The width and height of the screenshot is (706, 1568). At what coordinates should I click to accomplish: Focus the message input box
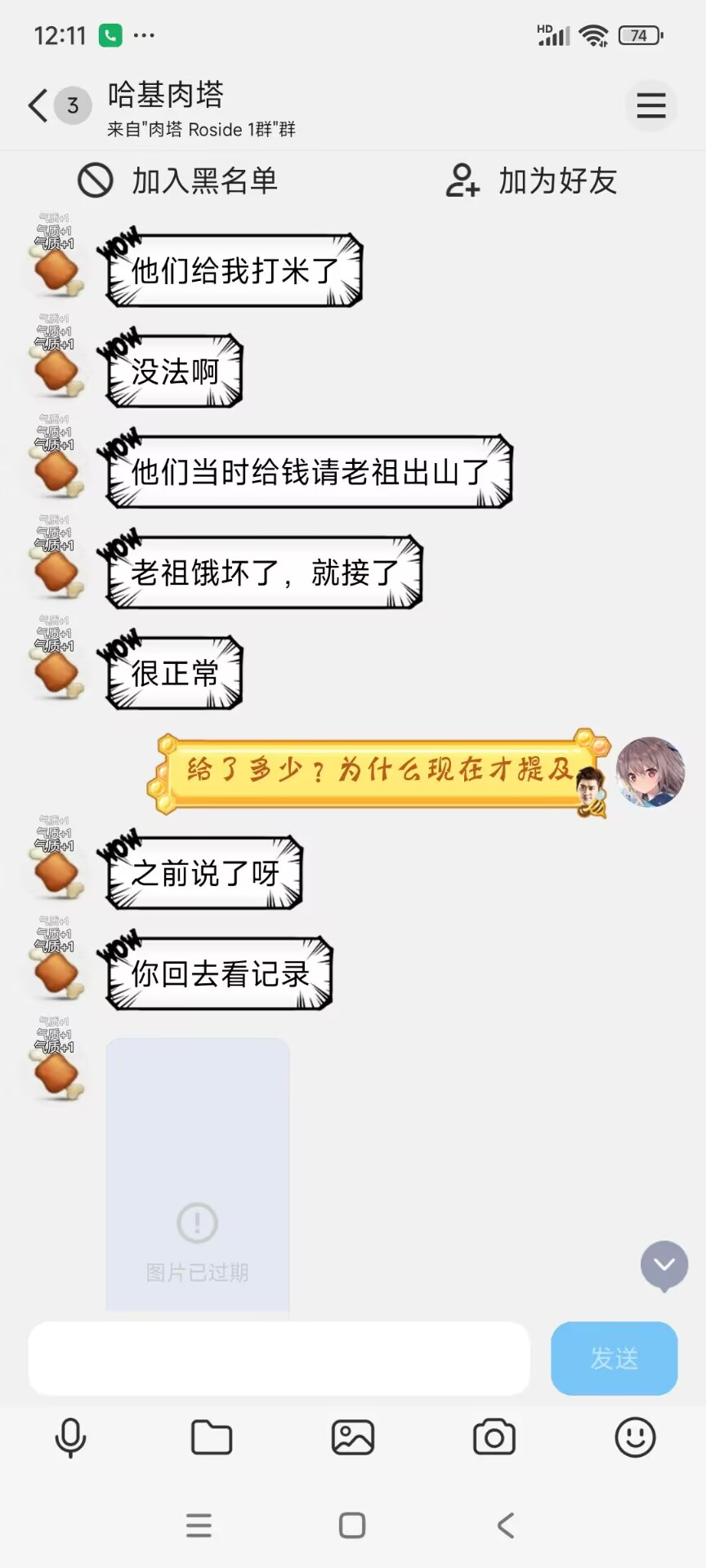(x=279, y=1358)
